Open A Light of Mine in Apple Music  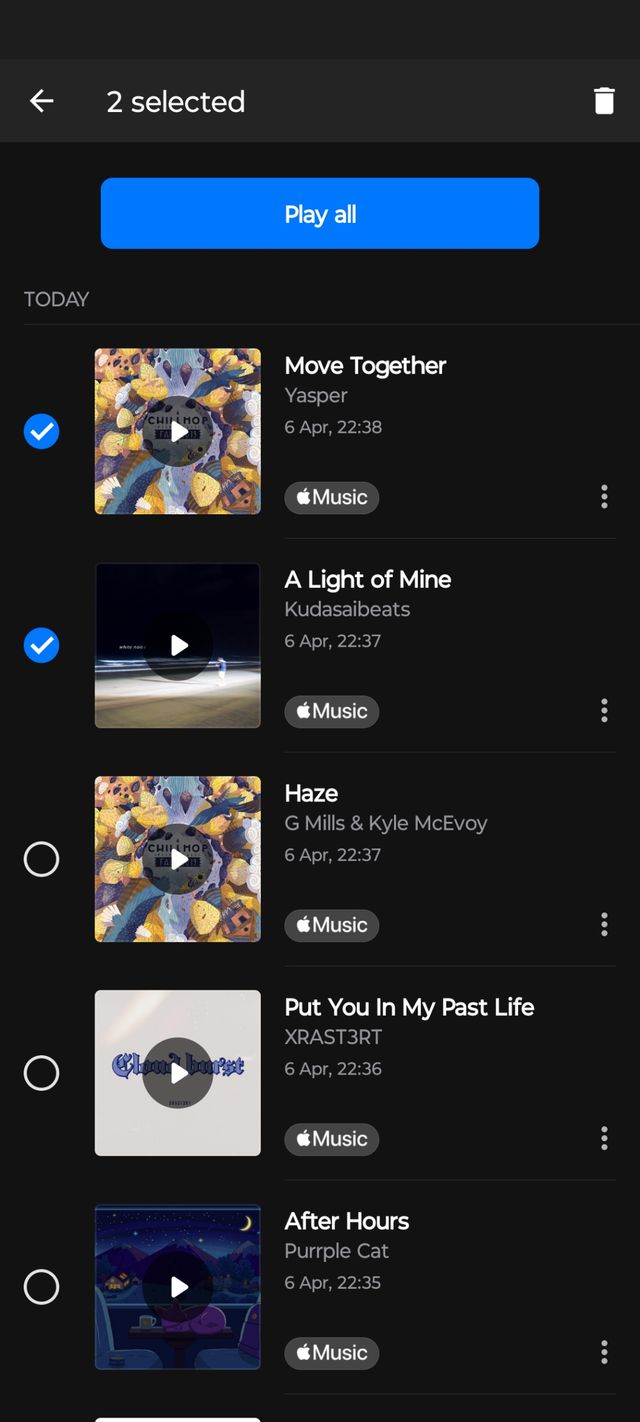(x=332, y=711)
